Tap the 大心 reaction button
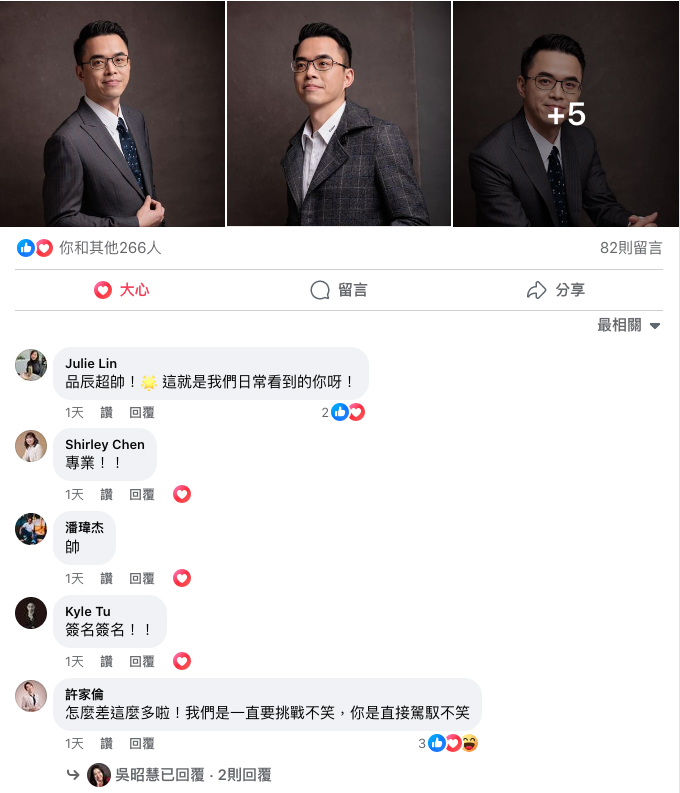Screen dimensions: 680x793 click(x=122, y=290)
